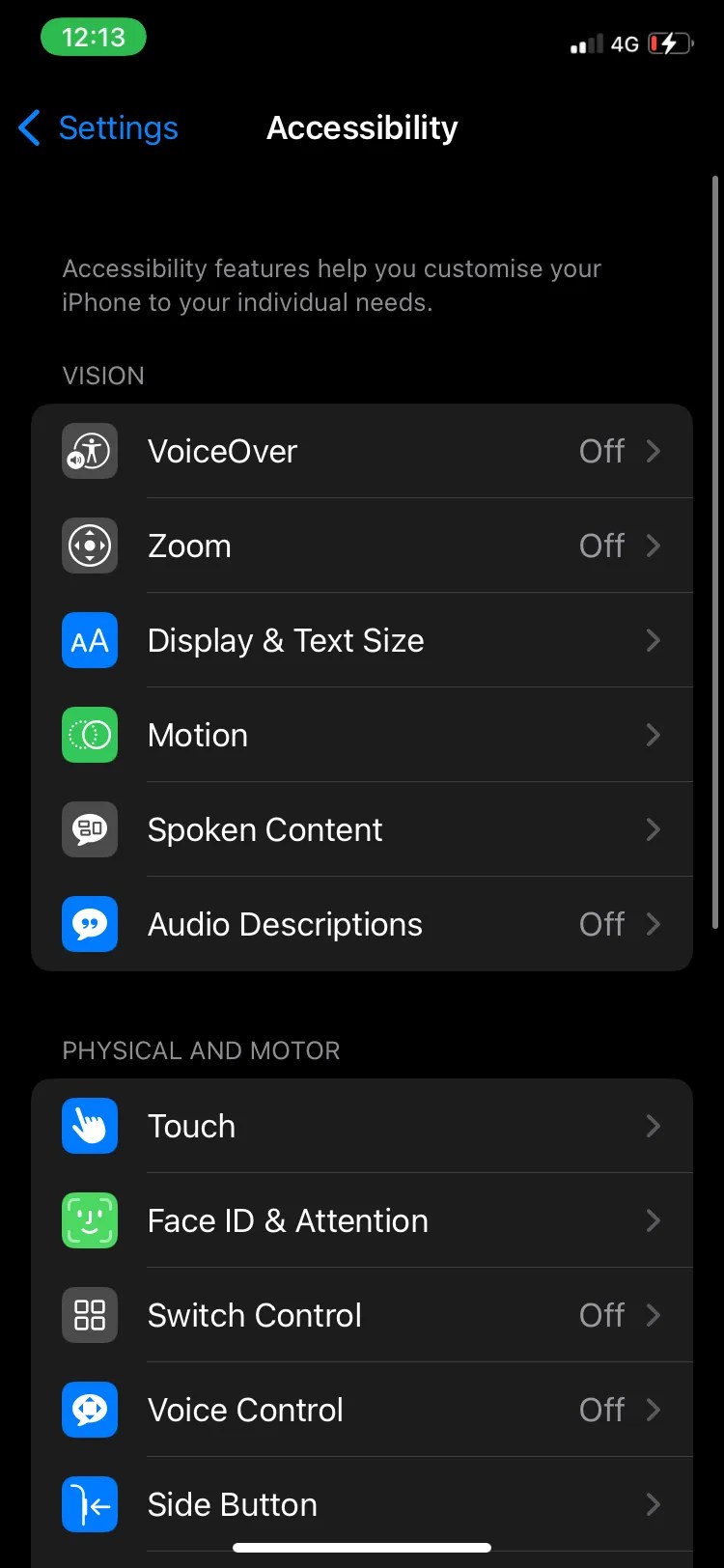
Task: Open Display & Text Size settings
Action: (x=386, y=640)
